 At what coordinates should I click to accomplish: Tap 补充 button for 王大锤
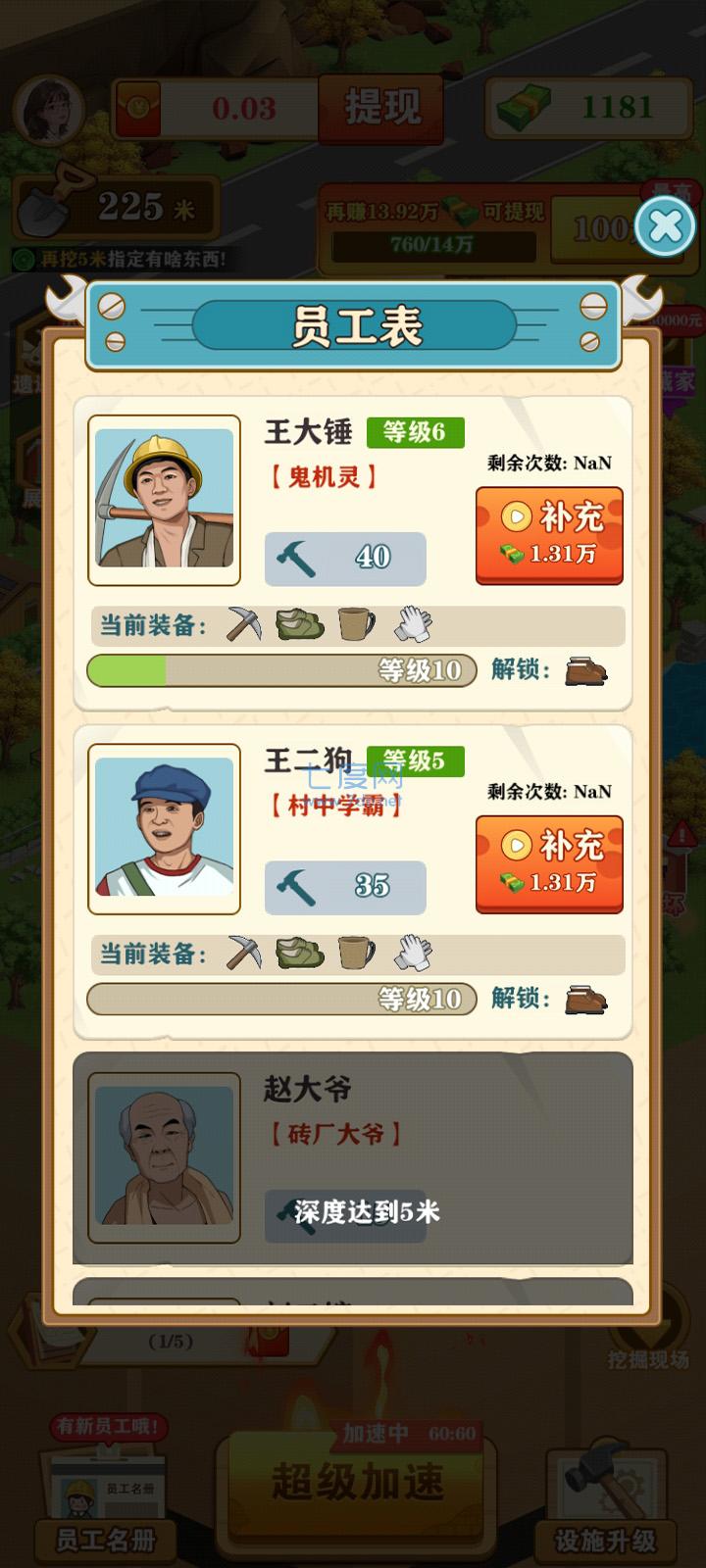(549, 535)
